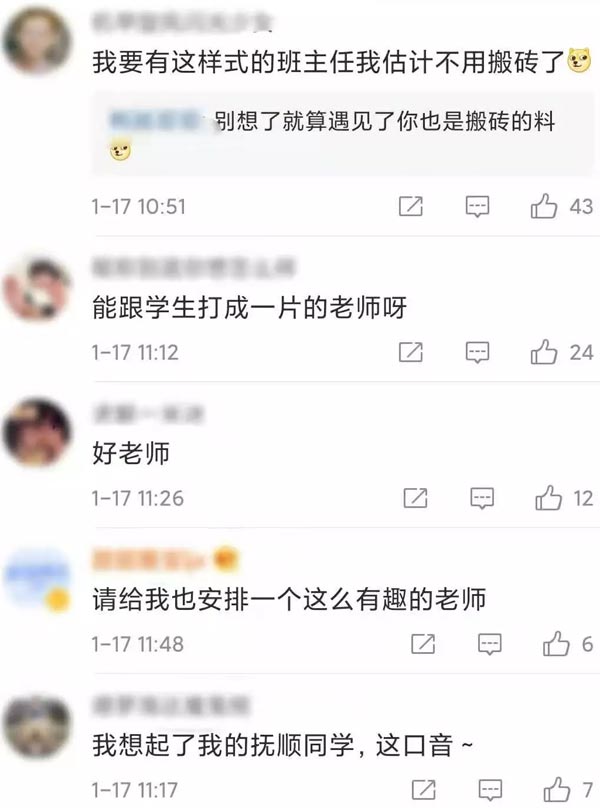Reply to the '好老师' comment

tap(483, 497)
